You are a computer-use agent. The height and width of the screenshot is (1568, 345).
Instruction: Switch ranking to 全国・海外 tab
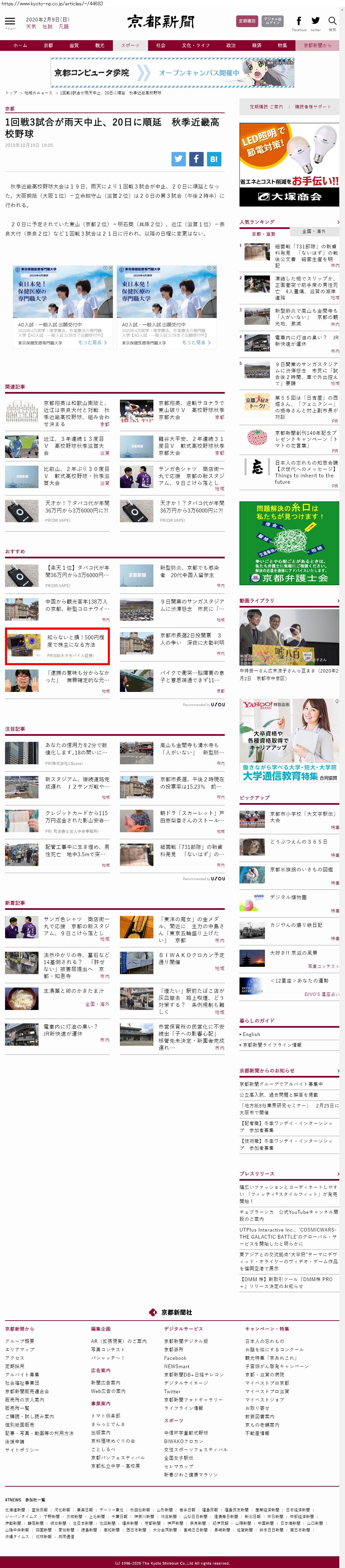[x=314, y=231]
